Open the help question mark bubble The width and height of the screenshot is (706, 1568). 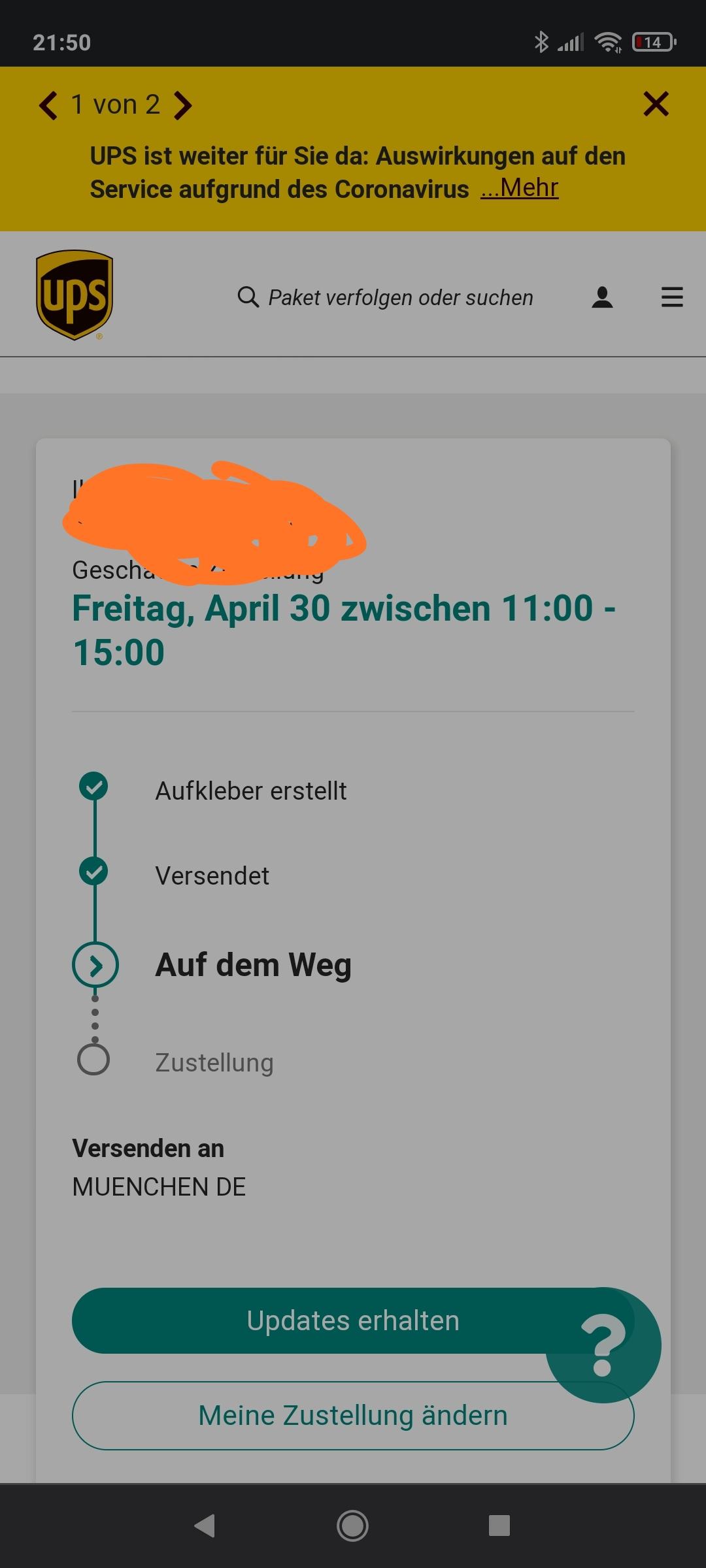coord(603,1345)
